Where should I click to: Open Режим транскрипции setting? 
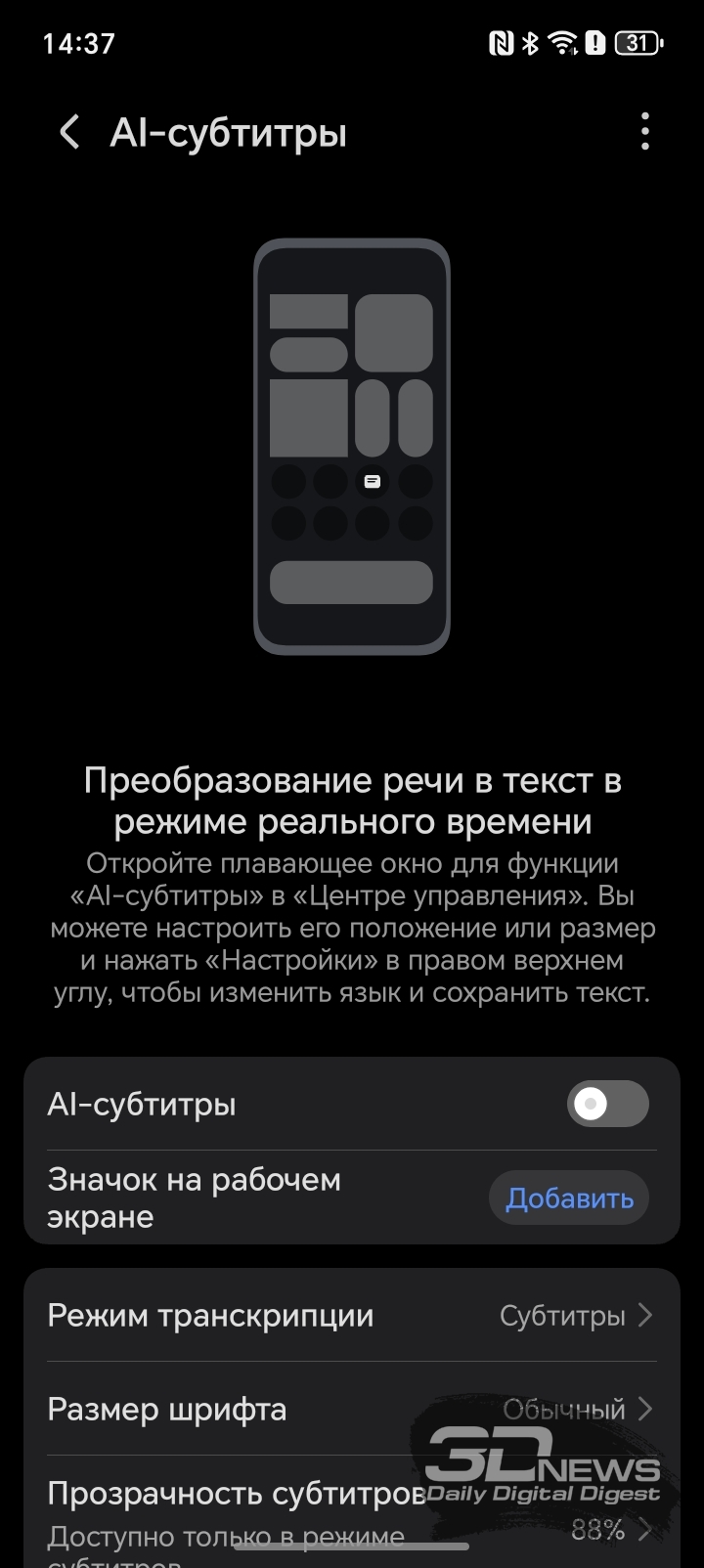(352, 1316)
